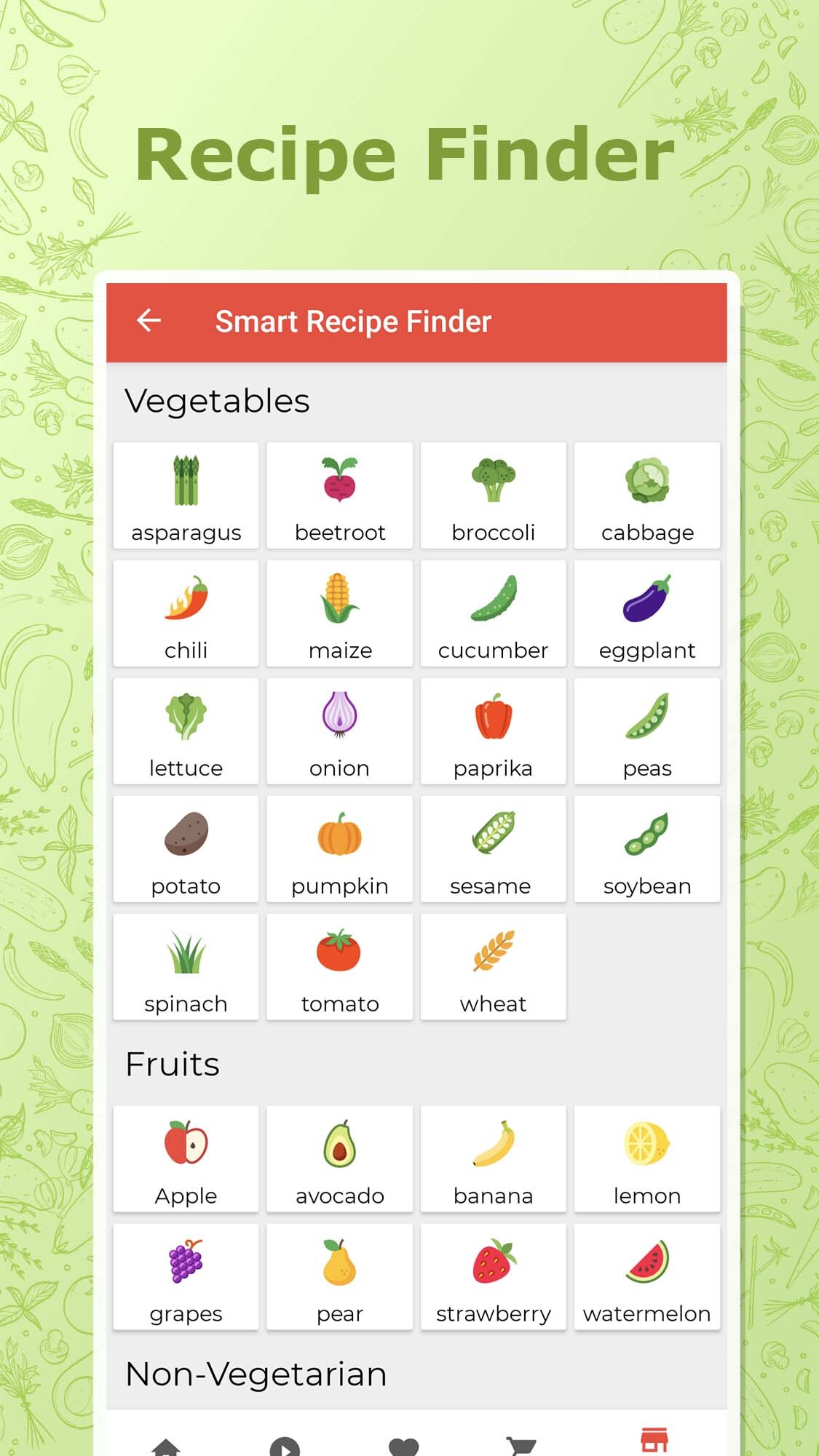
Task: Tap the pear ingredient tile
Action: click(339, 1277)
